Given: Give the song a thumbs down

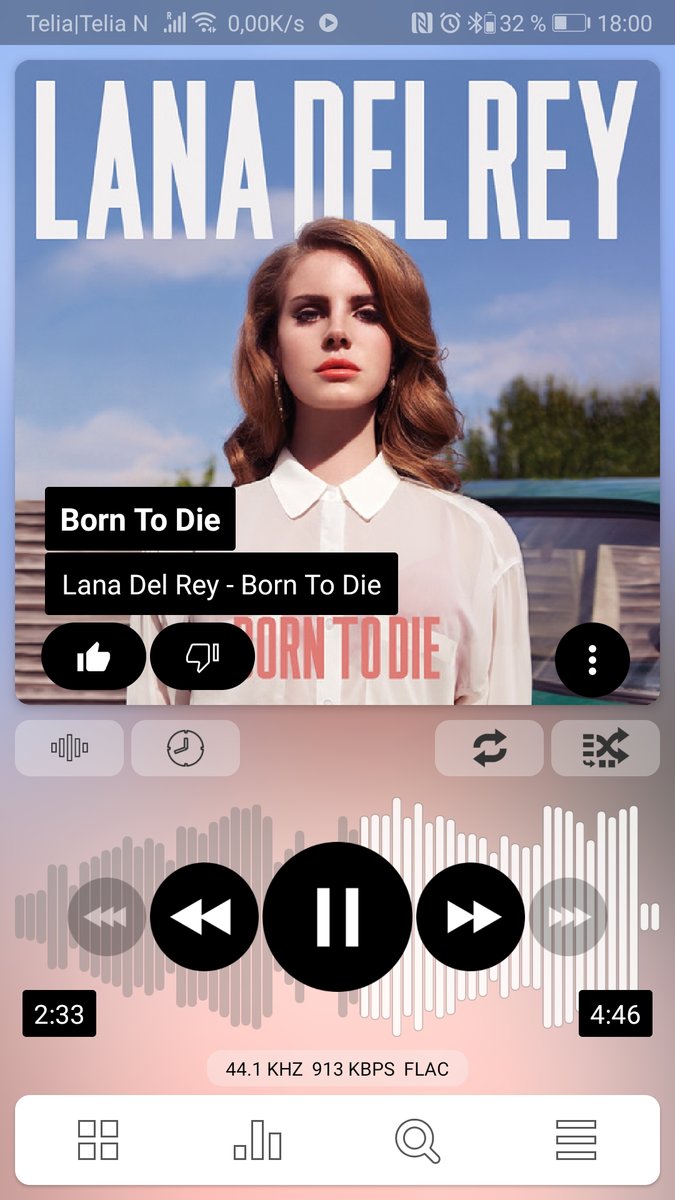Looking at the screenshot, I should (202, 657).
